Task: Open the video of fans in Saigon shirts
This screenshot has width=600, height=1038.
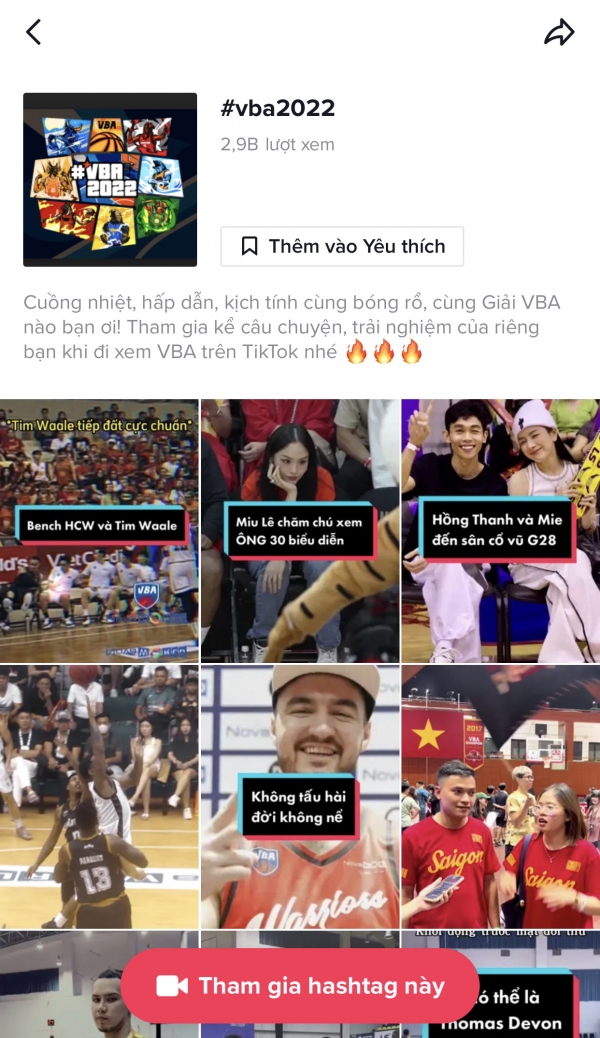Action: (x=501, y=797)
